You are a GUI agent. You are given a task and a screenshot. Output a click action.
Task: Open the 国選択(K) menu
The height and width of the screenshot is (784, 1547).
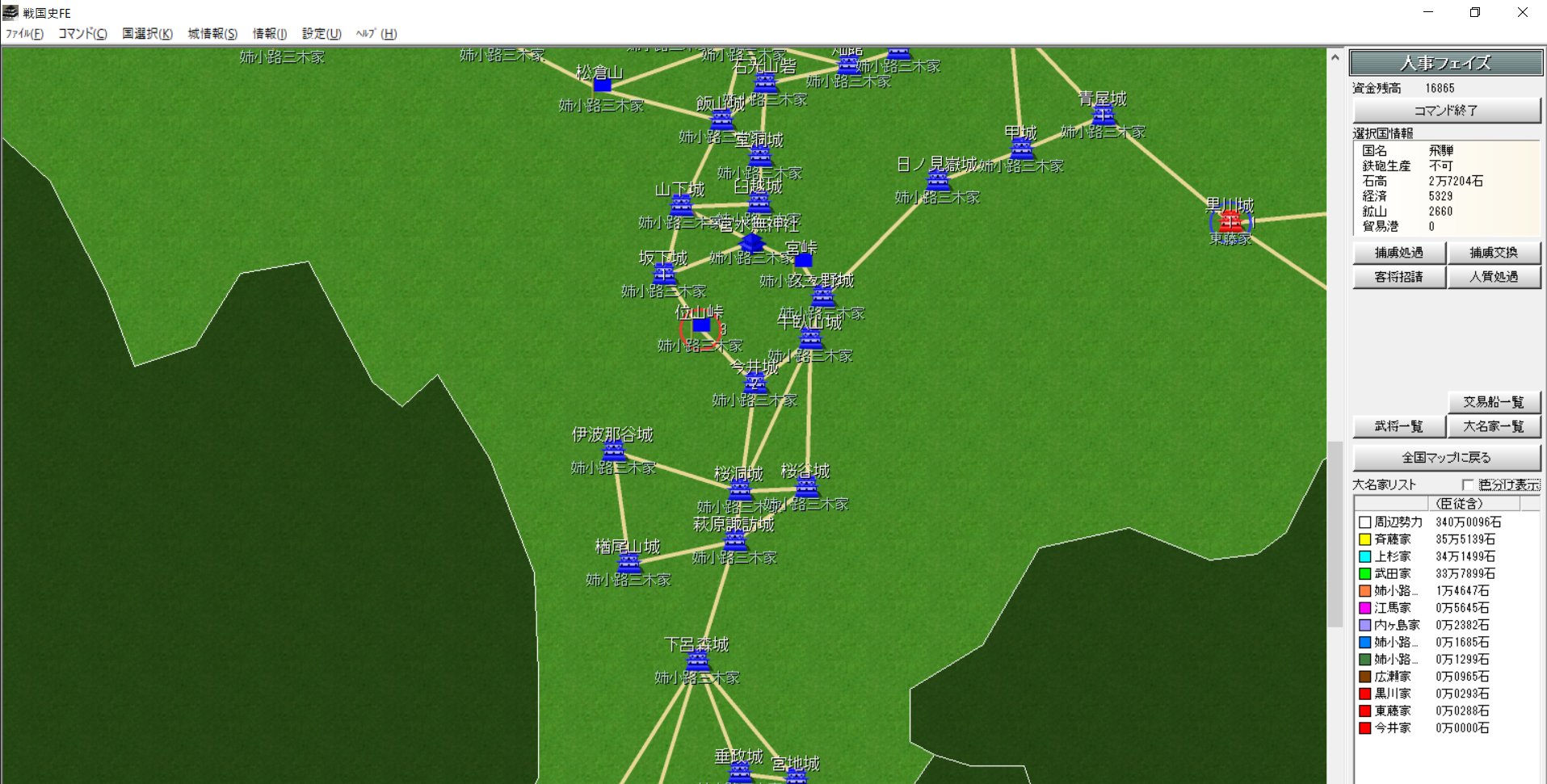[147, 33]
